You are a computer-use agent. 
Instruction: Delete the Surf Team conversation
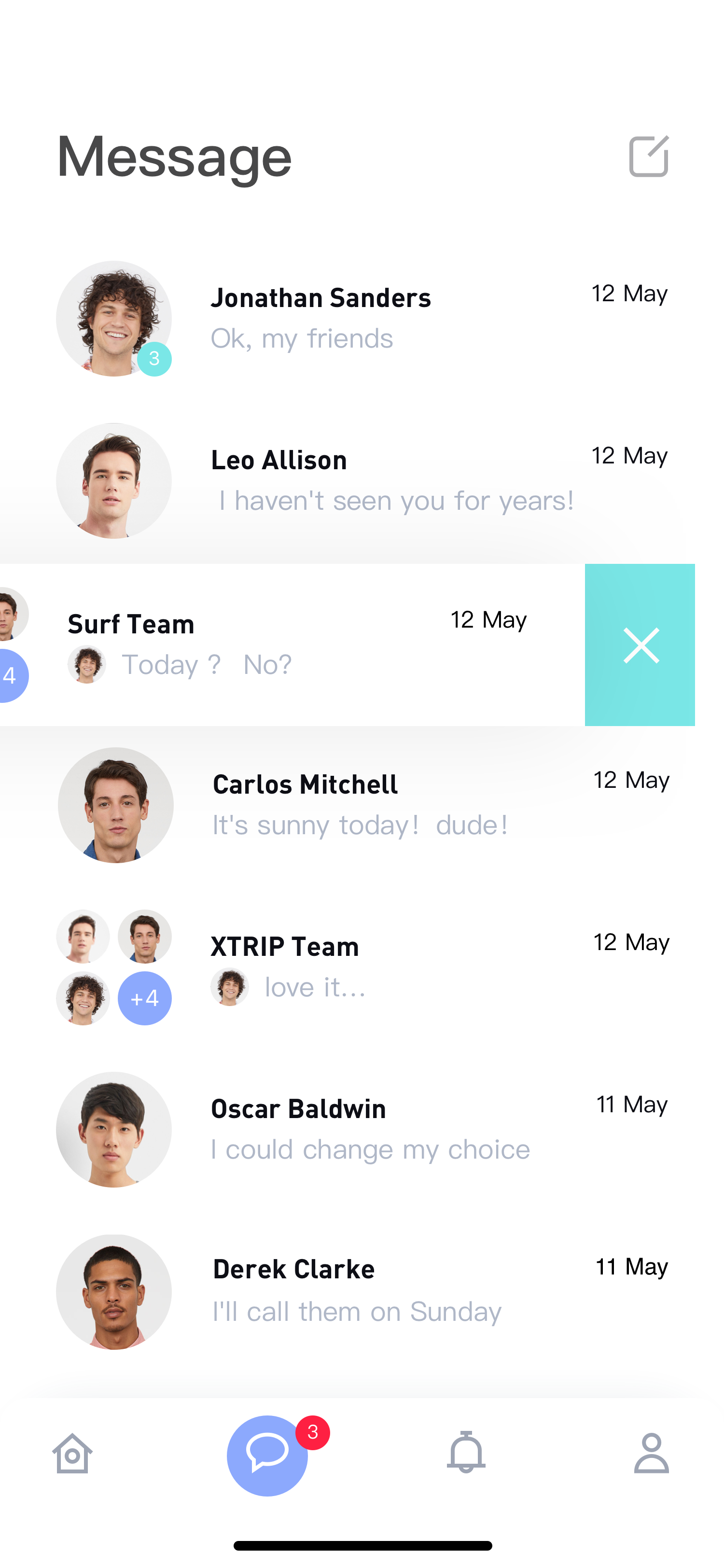pos(640,644)
